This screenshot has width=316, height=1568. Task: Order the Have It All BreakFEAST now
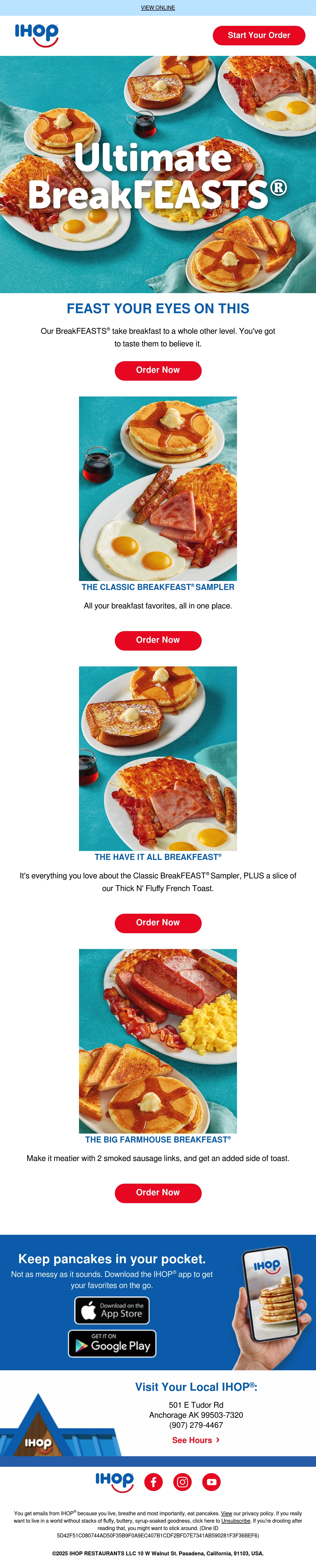pyautogui.click(x=158, y=923)
